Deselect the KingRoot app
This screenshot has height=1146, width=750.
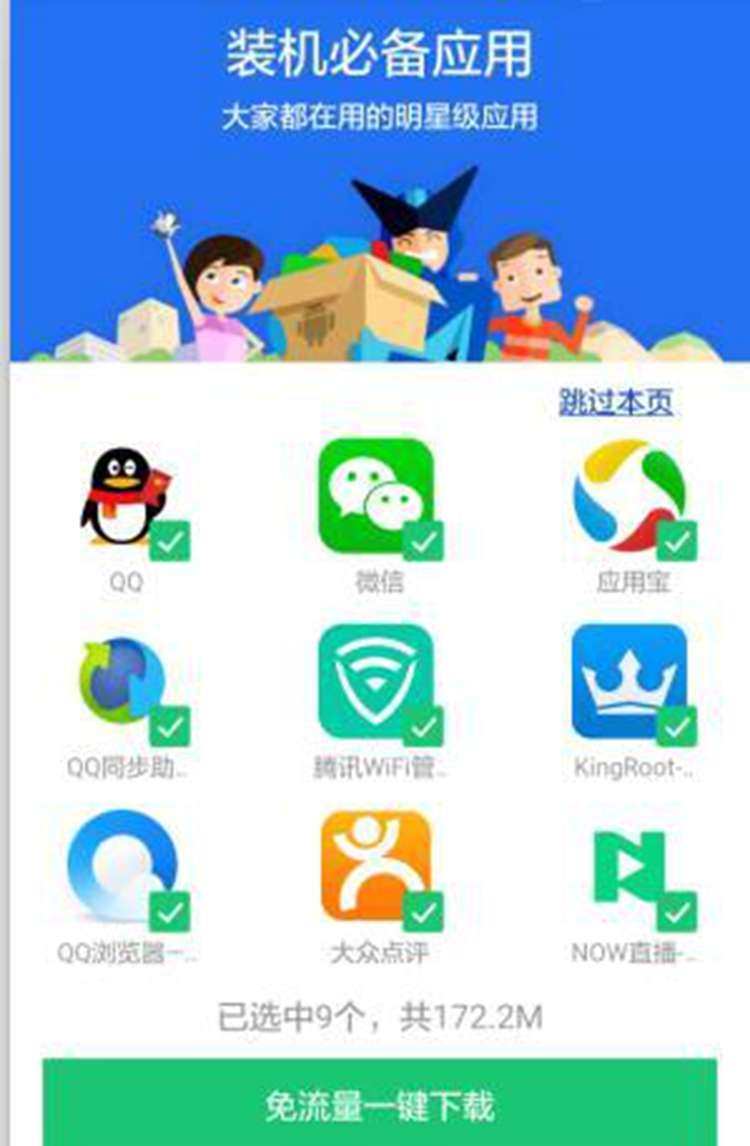(677, 727)
